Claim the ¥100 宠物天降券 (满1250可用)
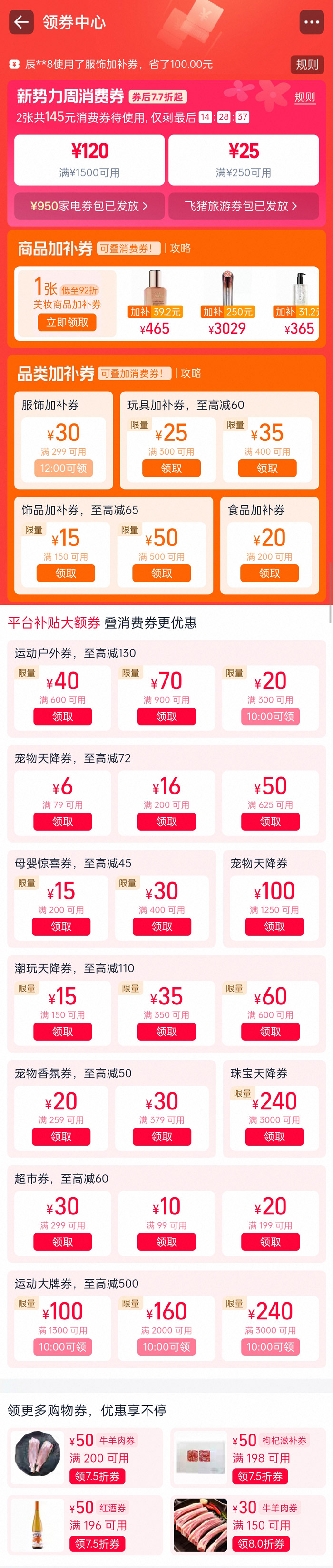The width and height of the screenshot is (333, 1568). [x=274, y=927]
